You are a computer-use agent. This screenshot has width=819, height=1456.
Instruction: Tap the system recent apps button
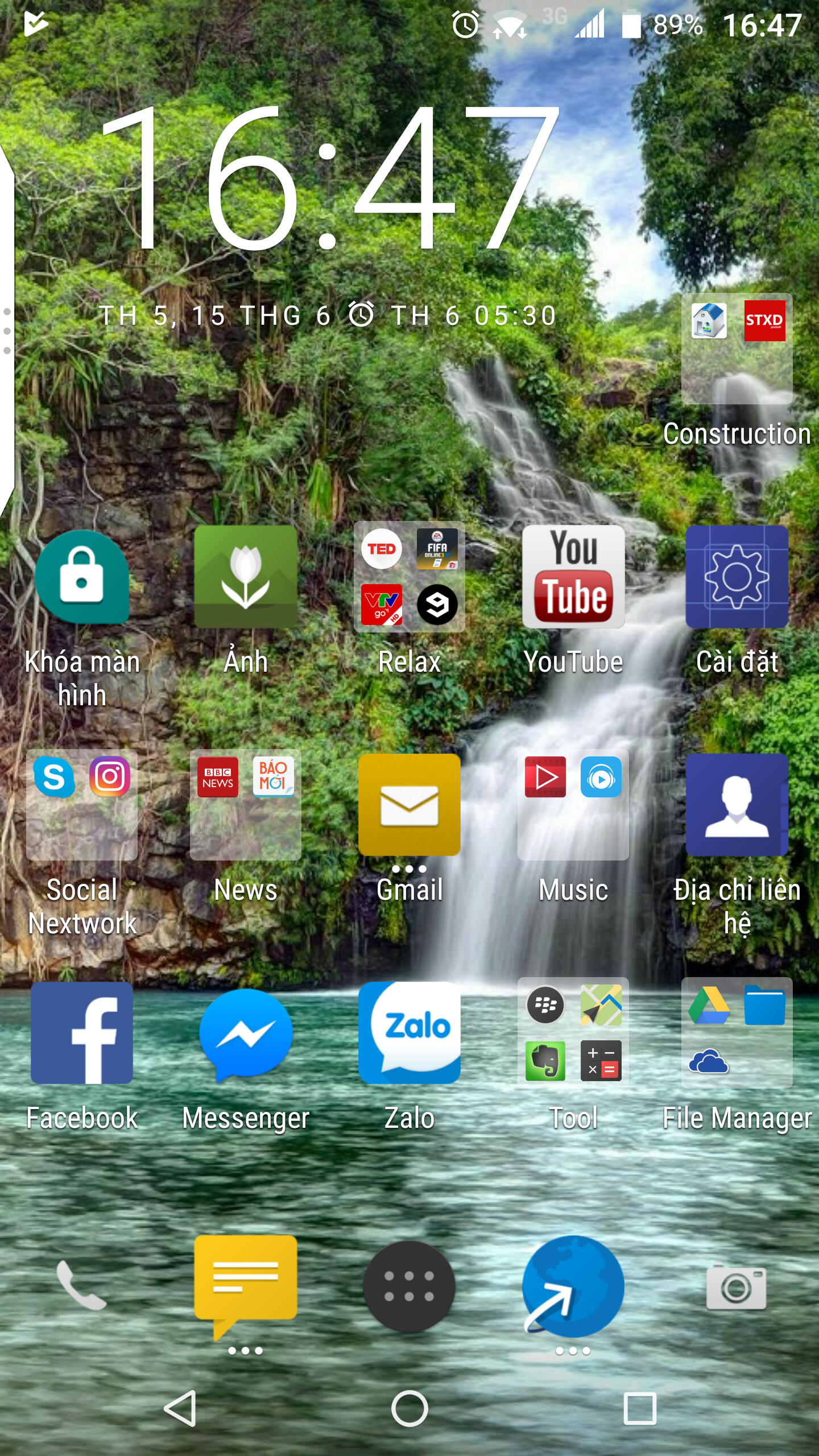[x=640, y=1409]
